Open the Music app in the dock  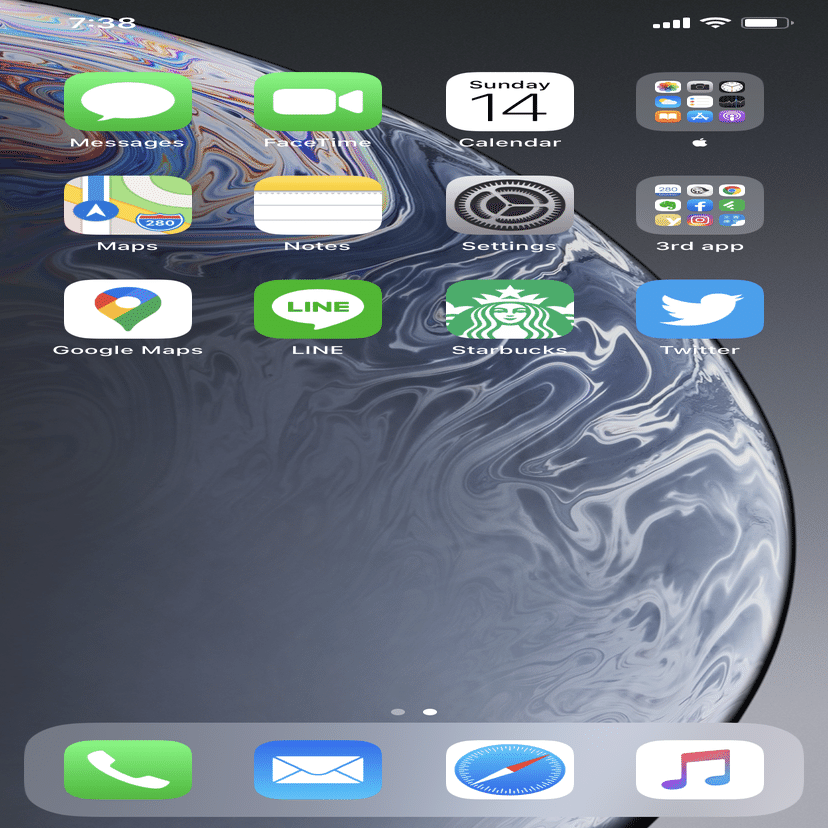(x=700, y=770)
